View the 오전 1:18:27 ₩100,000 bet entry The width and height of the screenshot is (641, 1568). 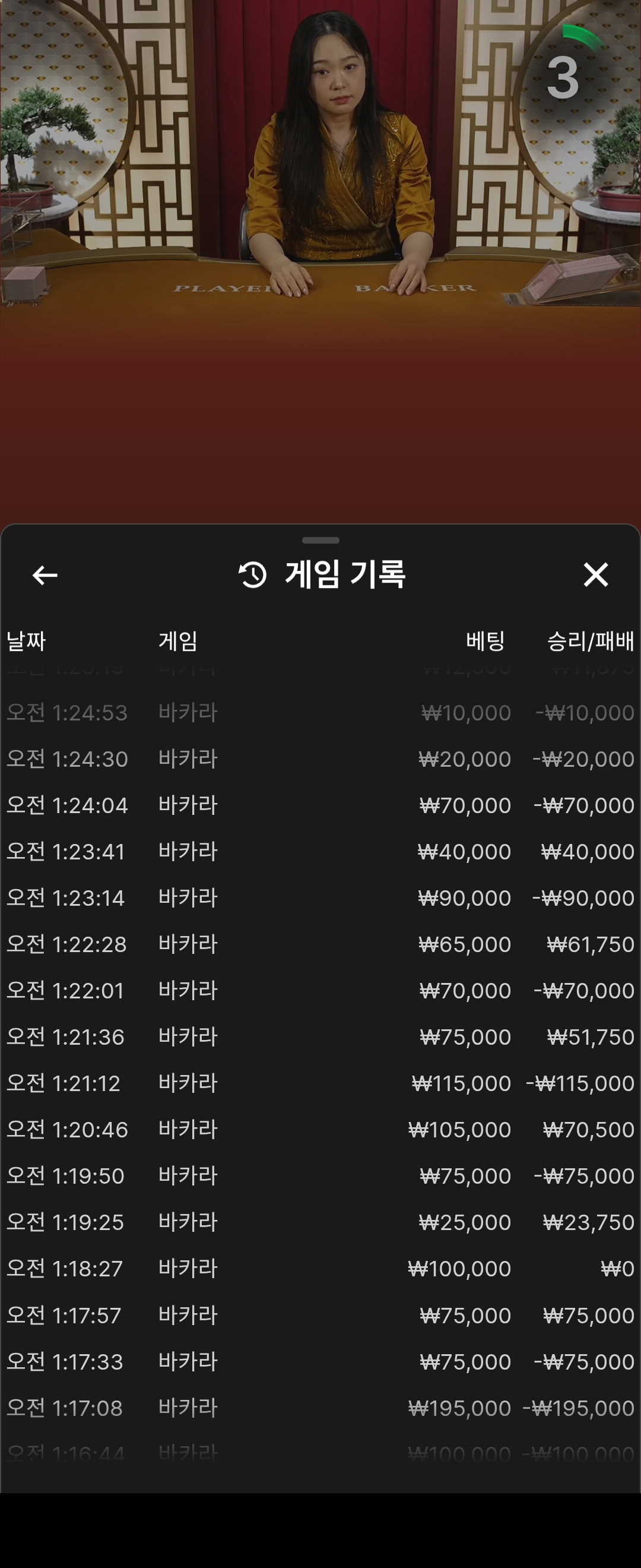[x=320, y=1269]
